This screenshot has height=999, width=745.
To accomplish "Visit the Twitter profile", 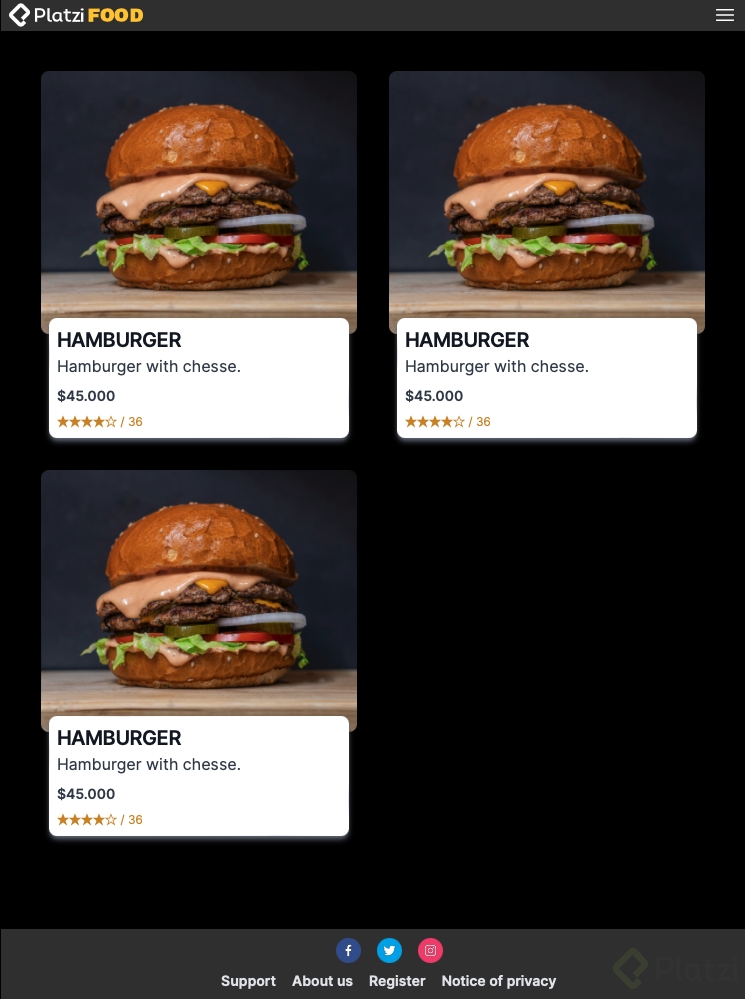I will pos(389,950).
